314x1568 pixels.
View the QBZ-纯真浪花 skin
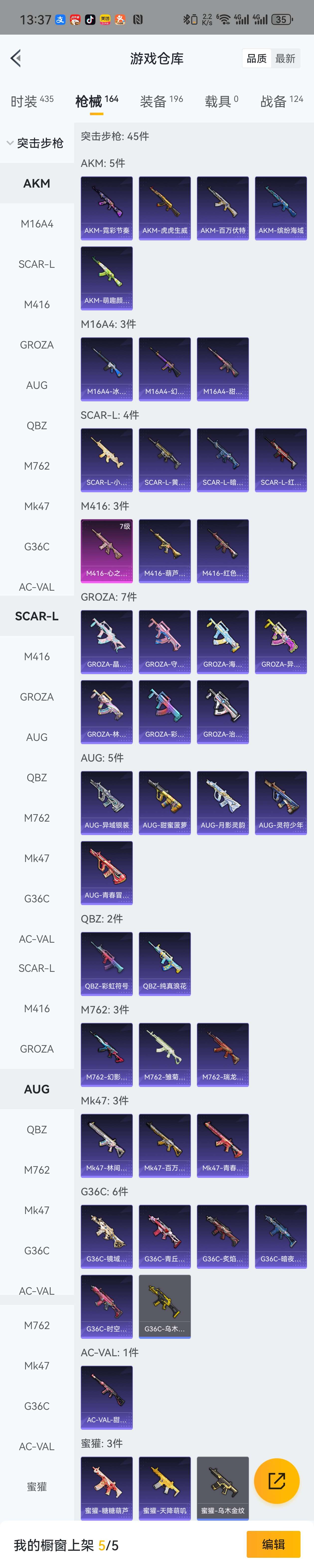pos(164,963)
